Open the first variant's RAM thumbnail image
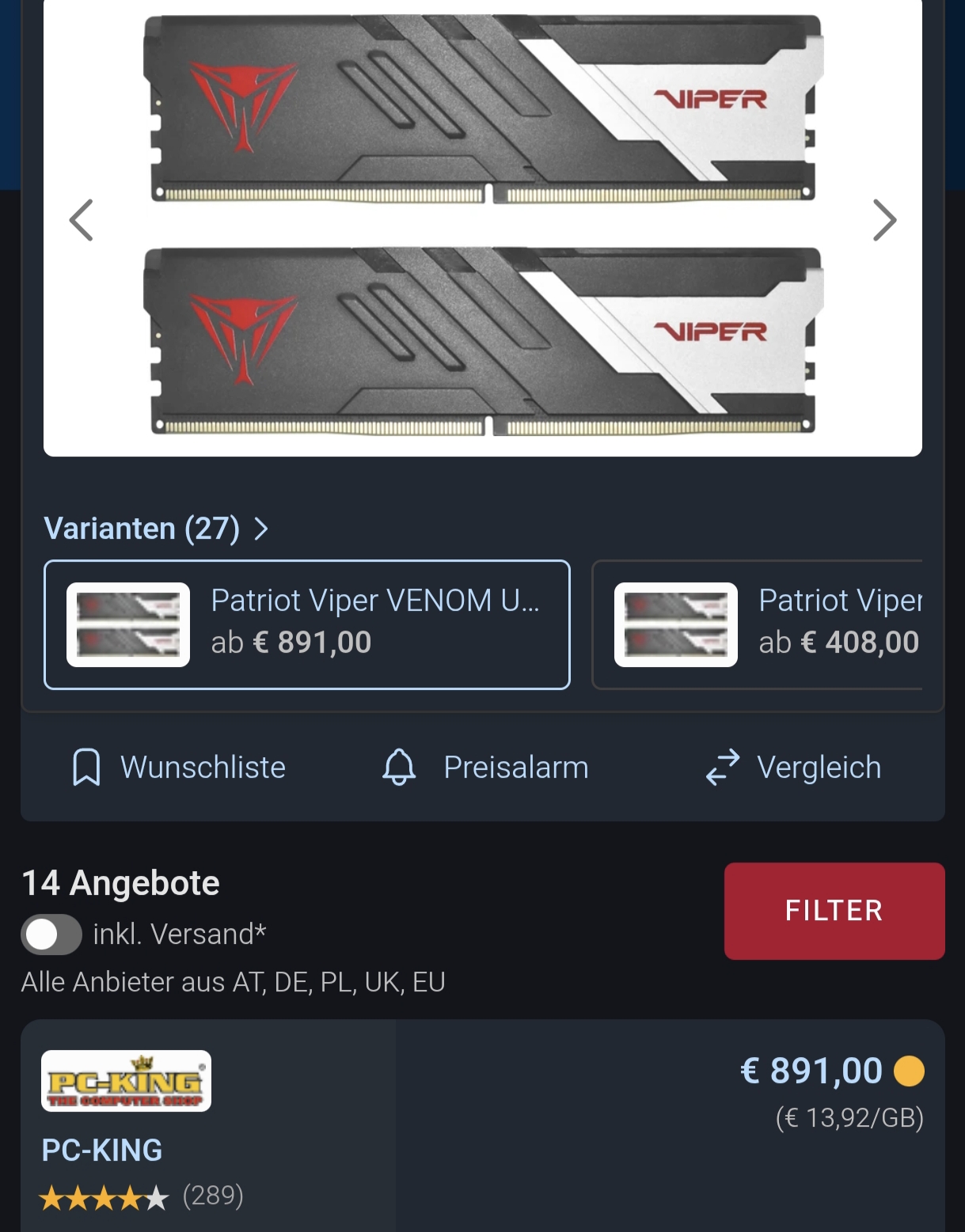 point(126,624)
